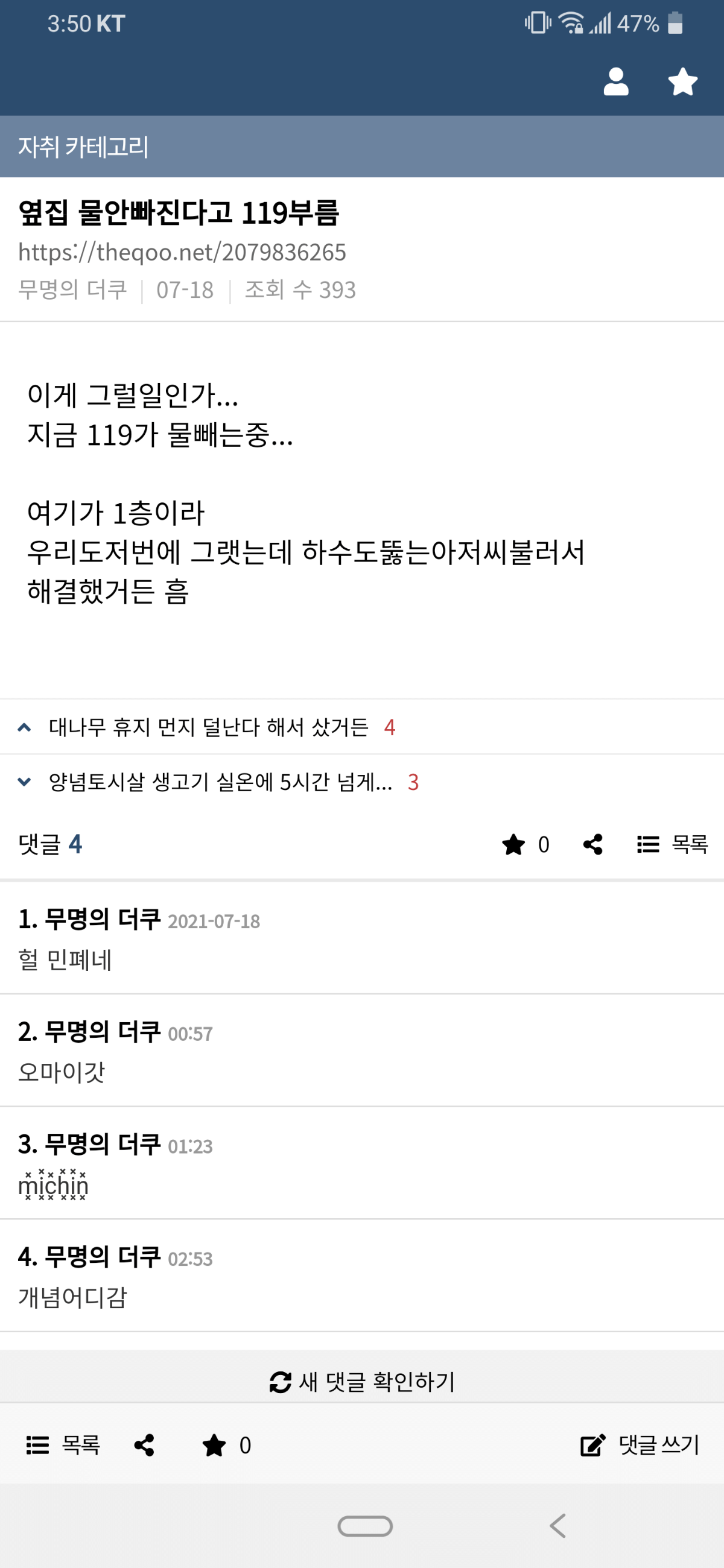Tap share icon in bottom toolbar
Viewport: 724px width, 1568px height.
(144, 1445)
